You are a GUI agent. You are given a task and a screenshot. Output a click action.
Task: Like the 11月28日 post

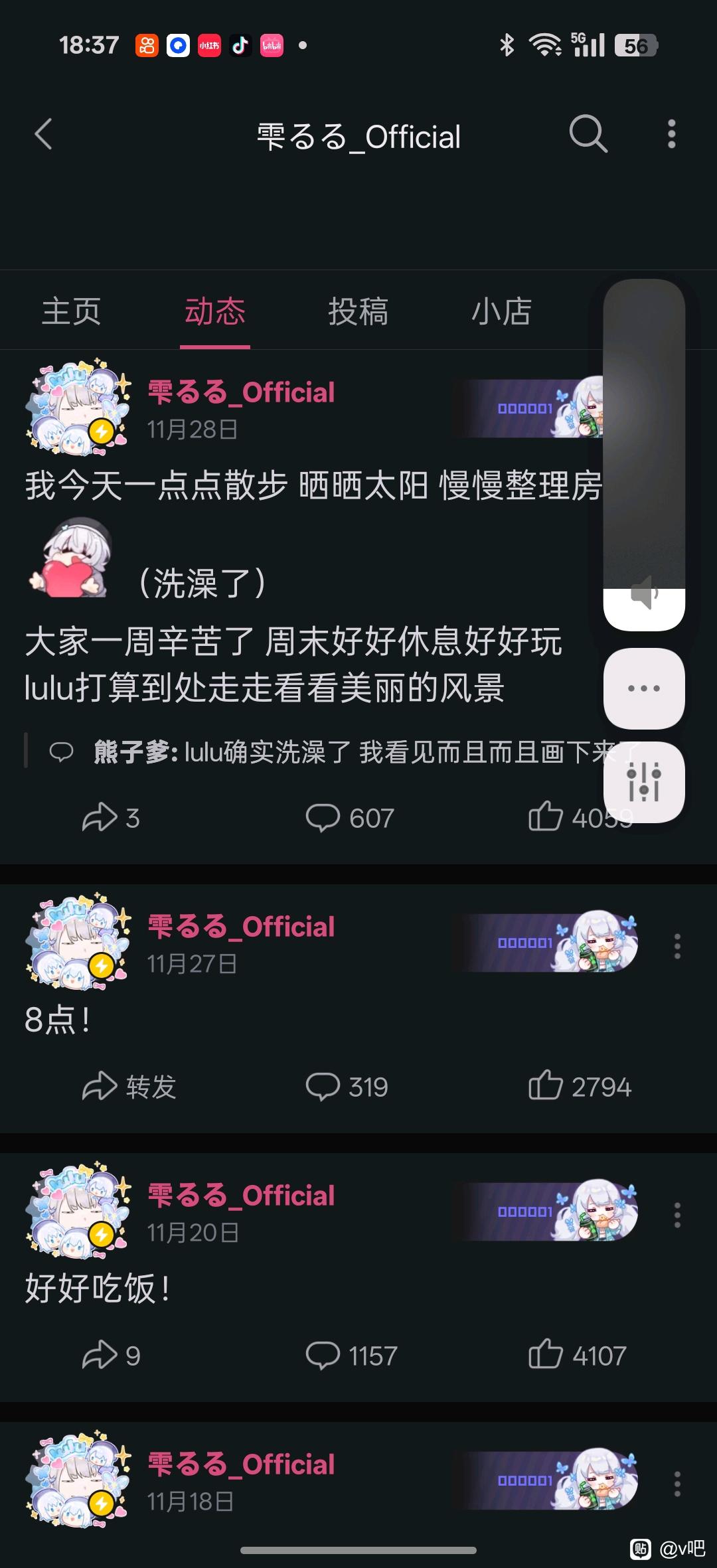546,817
